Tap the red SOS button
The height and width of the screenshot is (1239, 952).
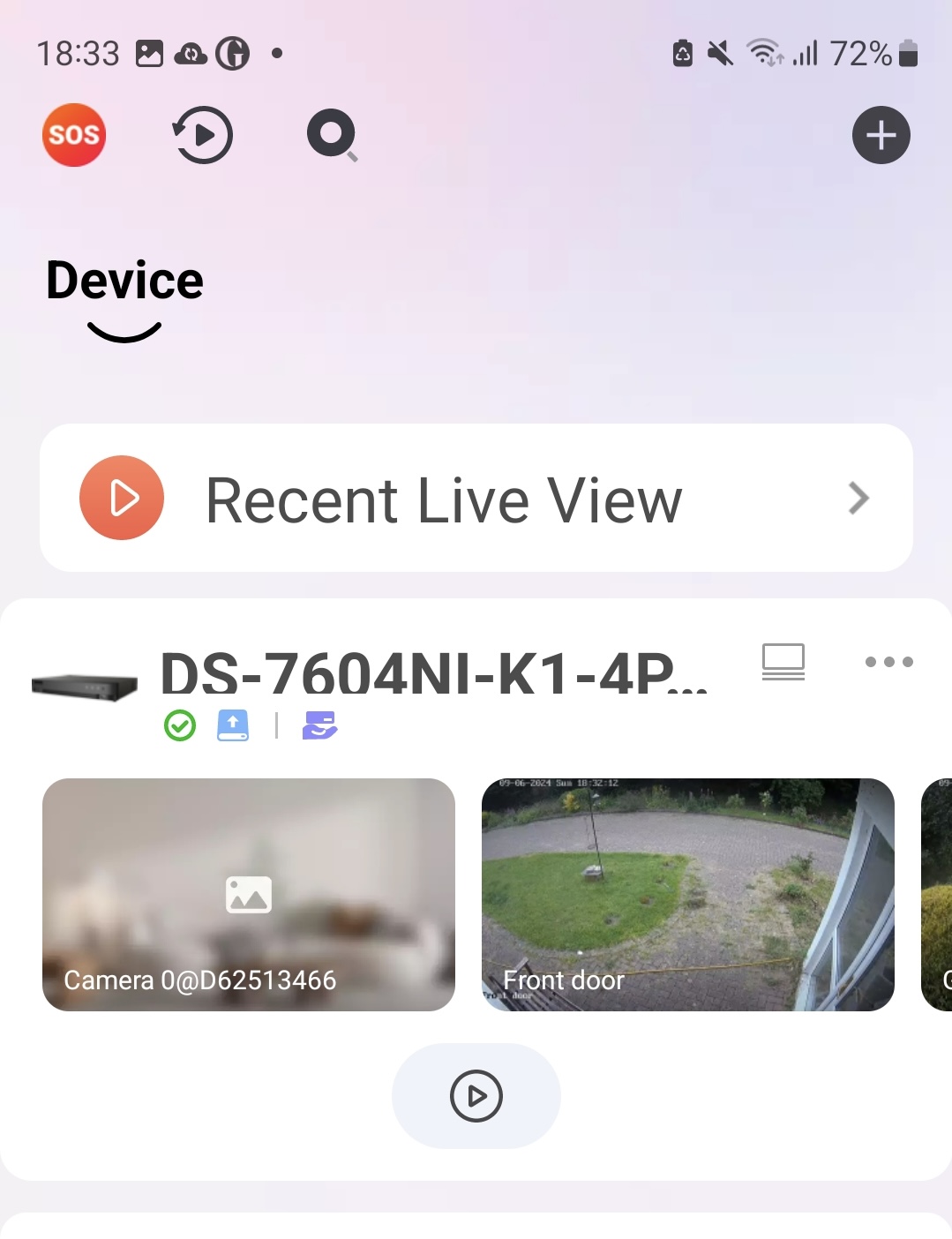click(x=74, y=135)
